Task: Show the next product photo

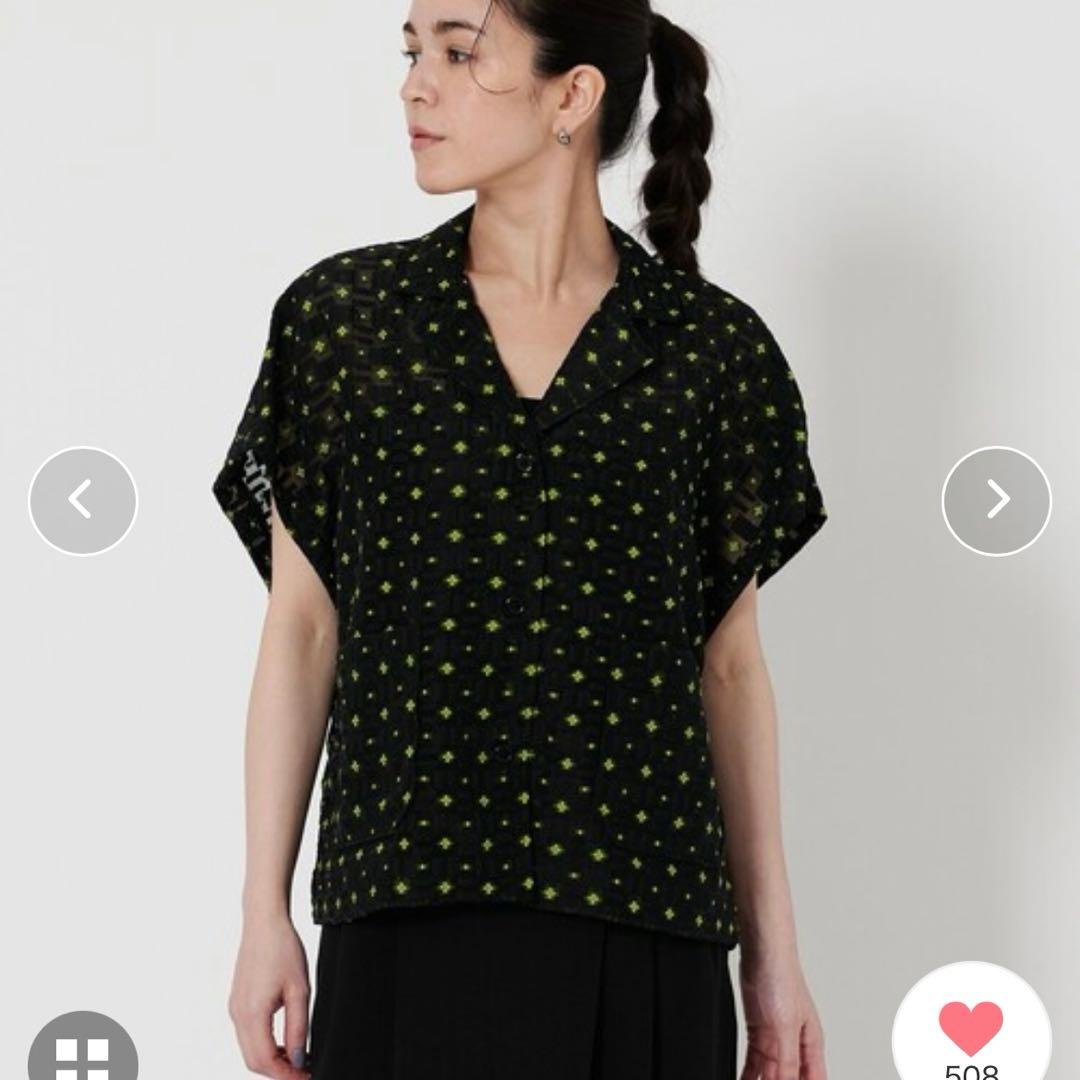Action: click(996, 500)
